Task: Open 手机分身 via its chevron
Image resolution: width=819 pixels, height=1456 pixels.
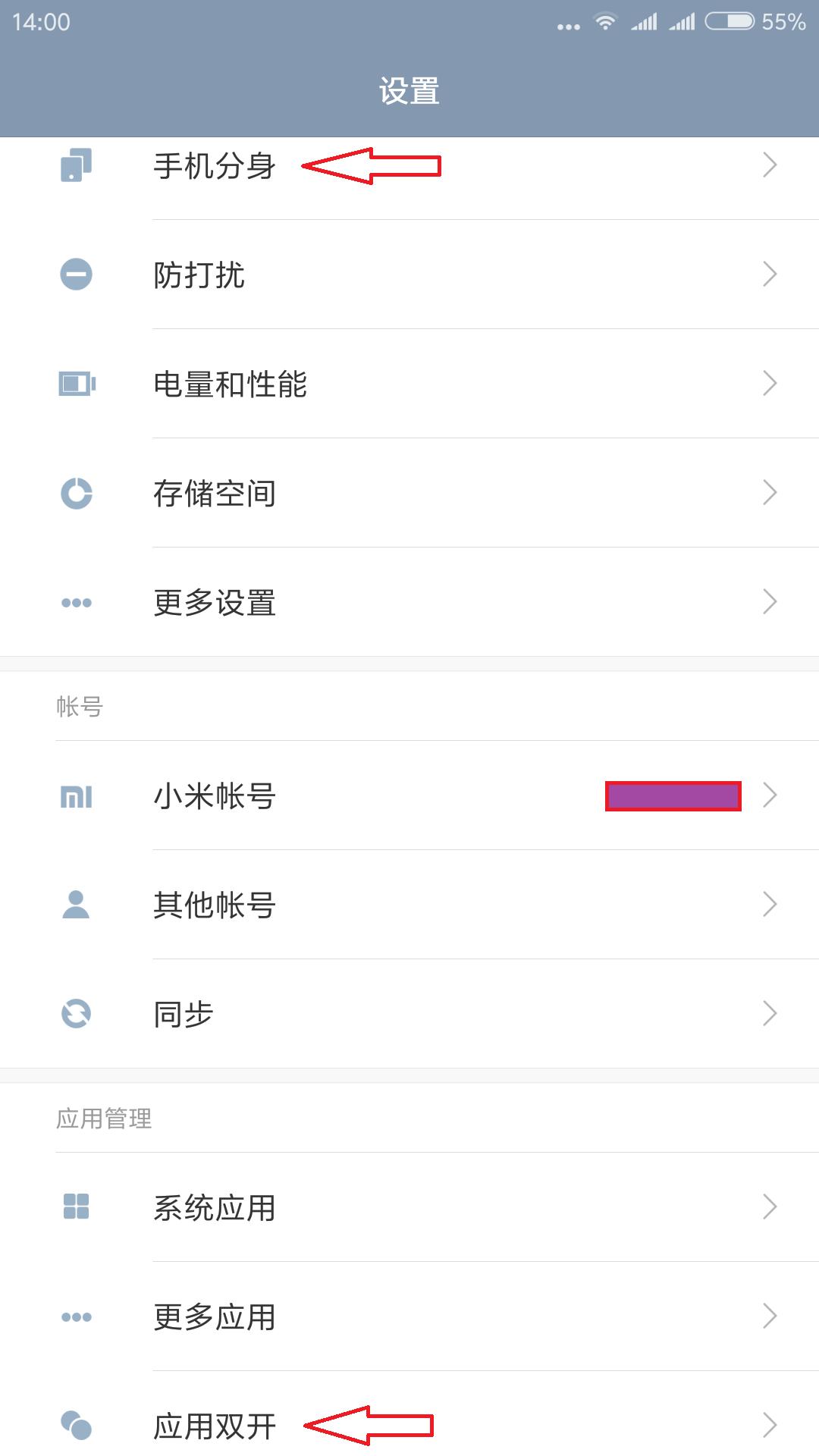Action: (770, 165)
